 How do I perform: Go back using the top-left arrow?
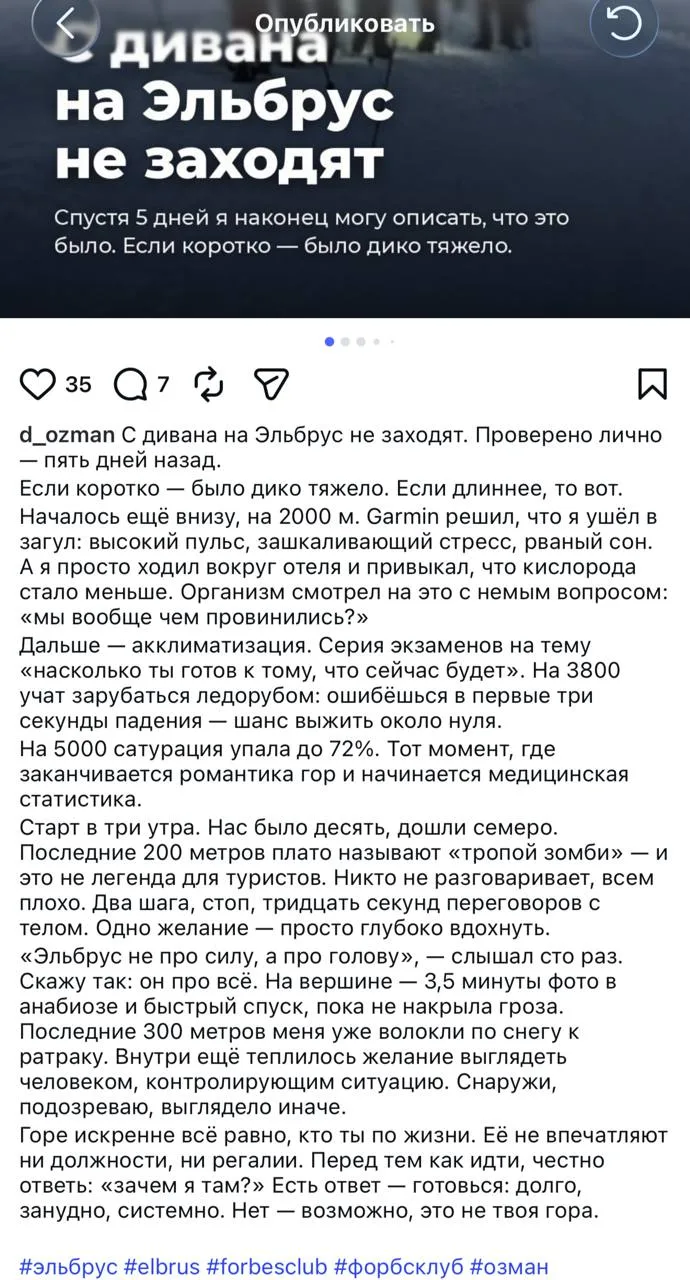[66, 22]
